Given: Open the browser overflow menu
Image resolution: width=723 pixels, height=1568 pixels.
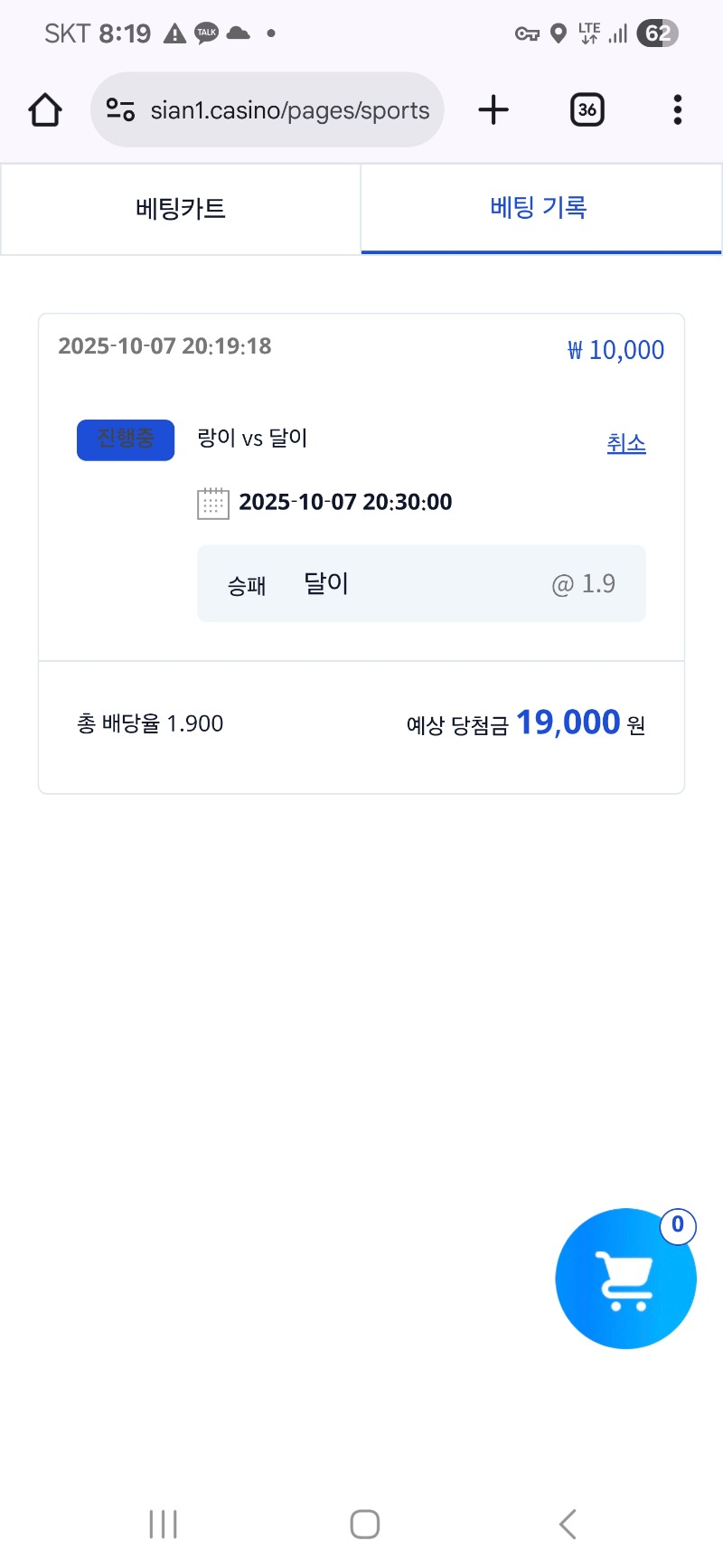Looking at the screenshot, I should pyautogui.click(x=677, y=110).
